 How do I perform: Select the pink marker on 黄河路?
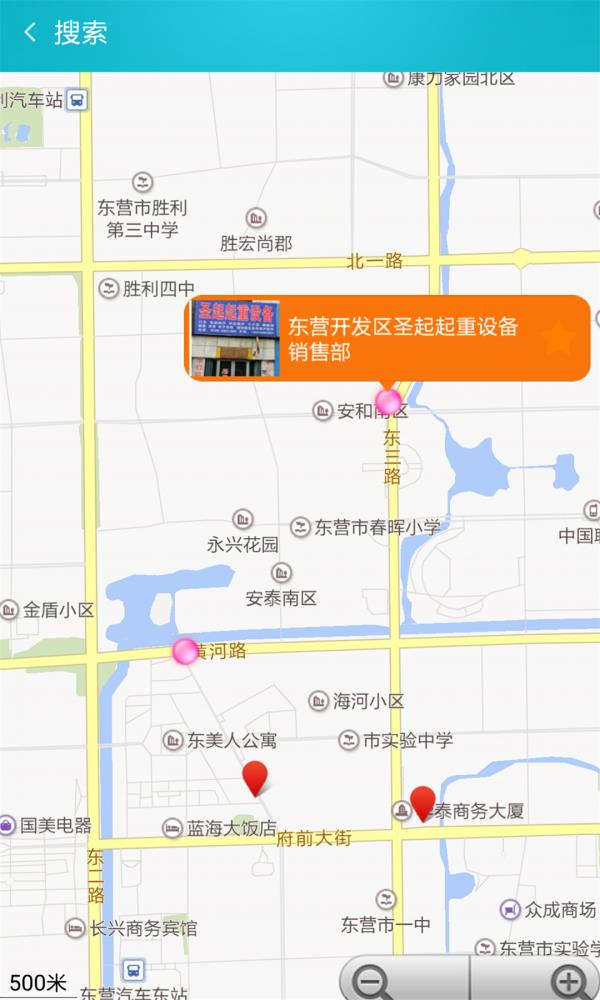click(x=185, y=652)
